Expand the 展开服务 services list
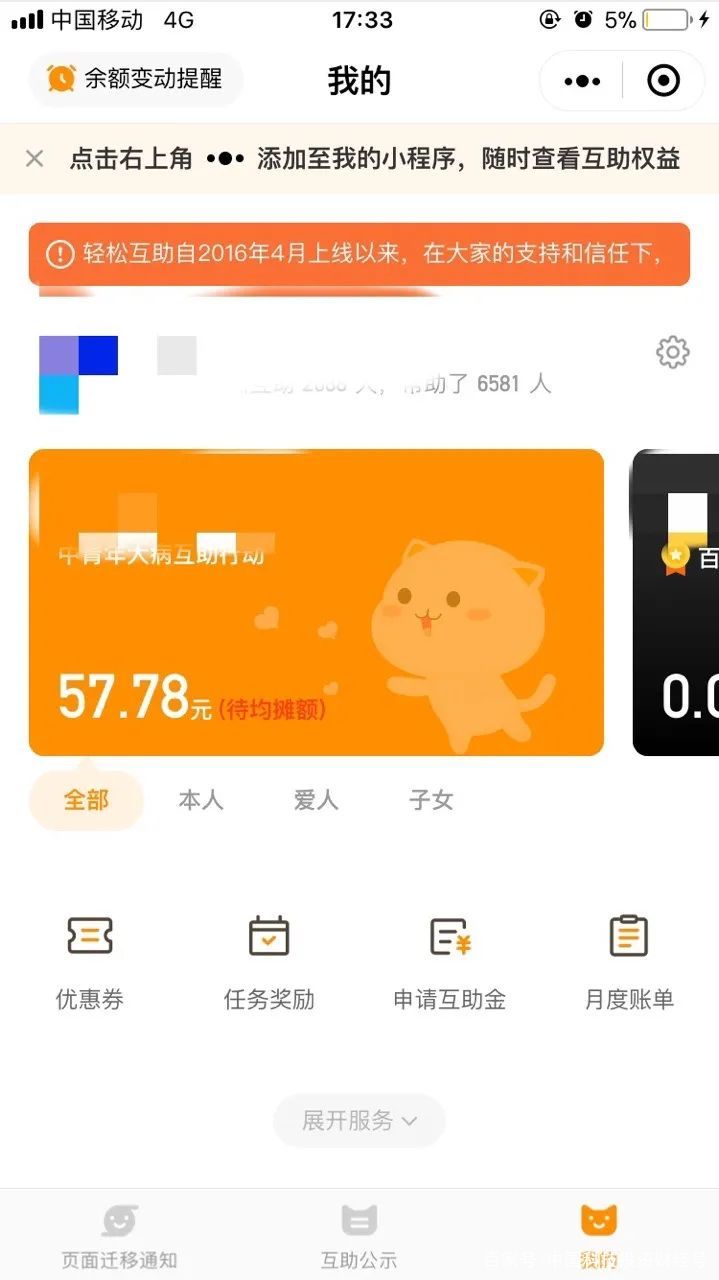This screenshot has height=1280, width=719. point(359,1121)
